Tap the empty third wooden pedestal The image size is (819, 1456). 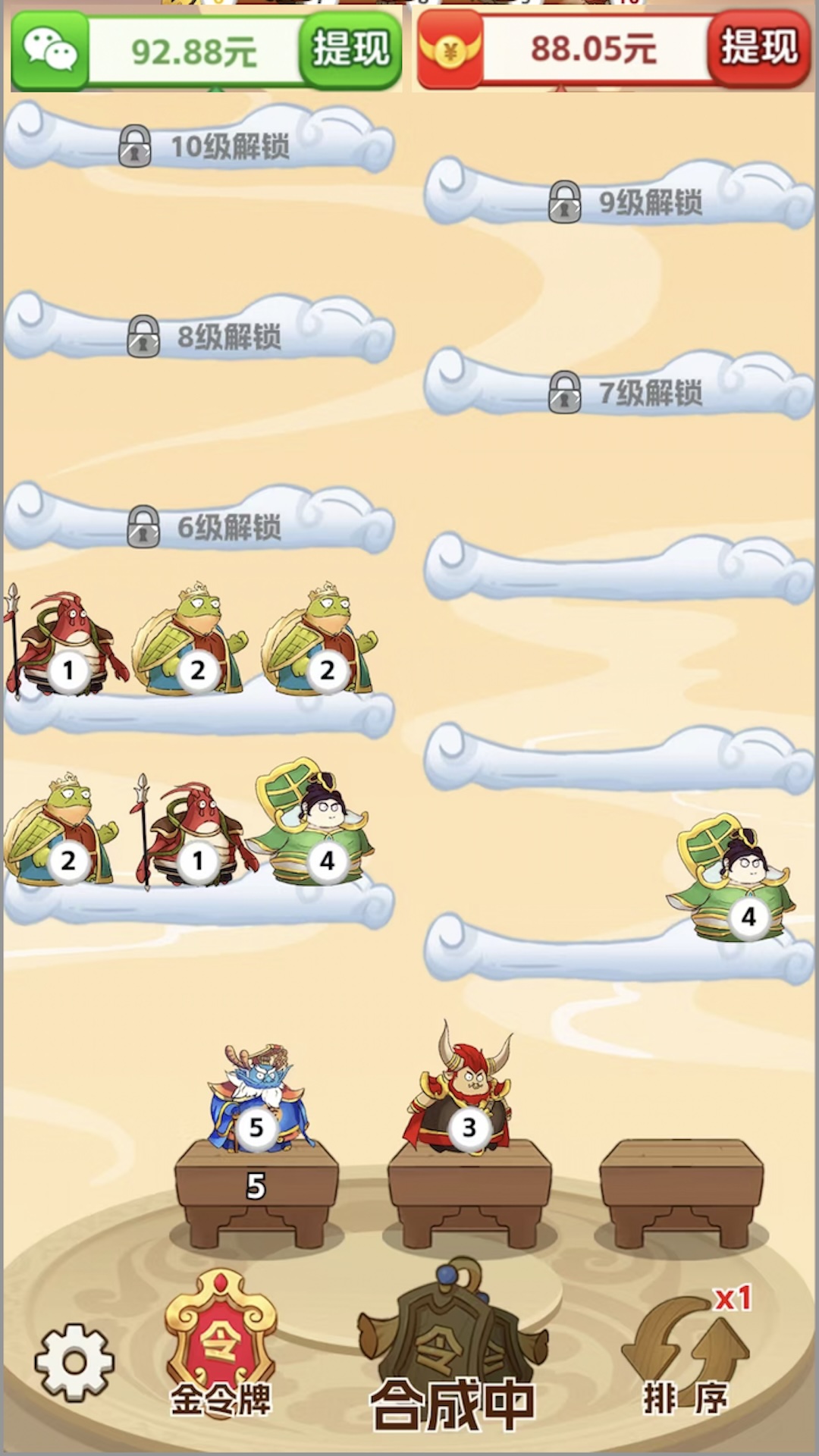point(681,1192)
